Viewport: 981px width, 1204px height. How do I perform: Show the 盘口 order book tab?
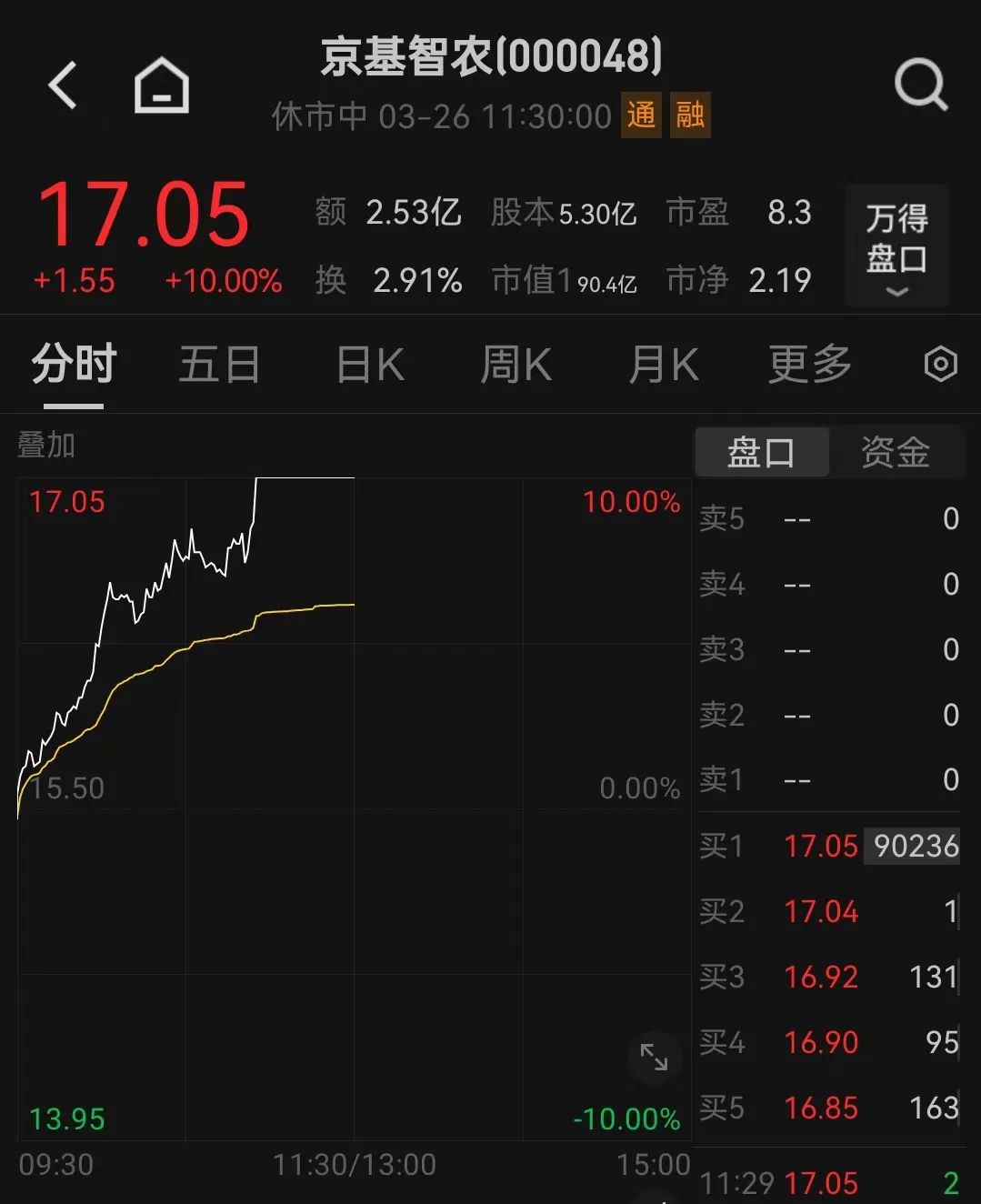tap(762, 452)
